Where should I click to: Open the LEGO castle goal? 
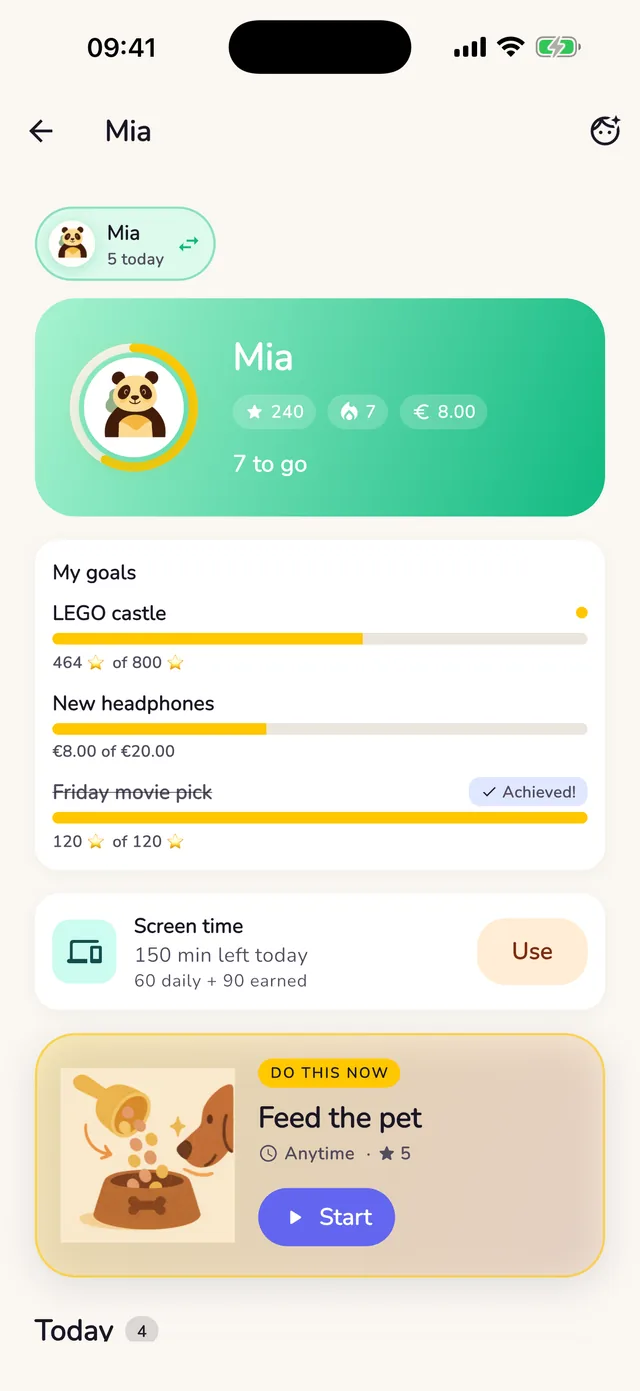320,636
